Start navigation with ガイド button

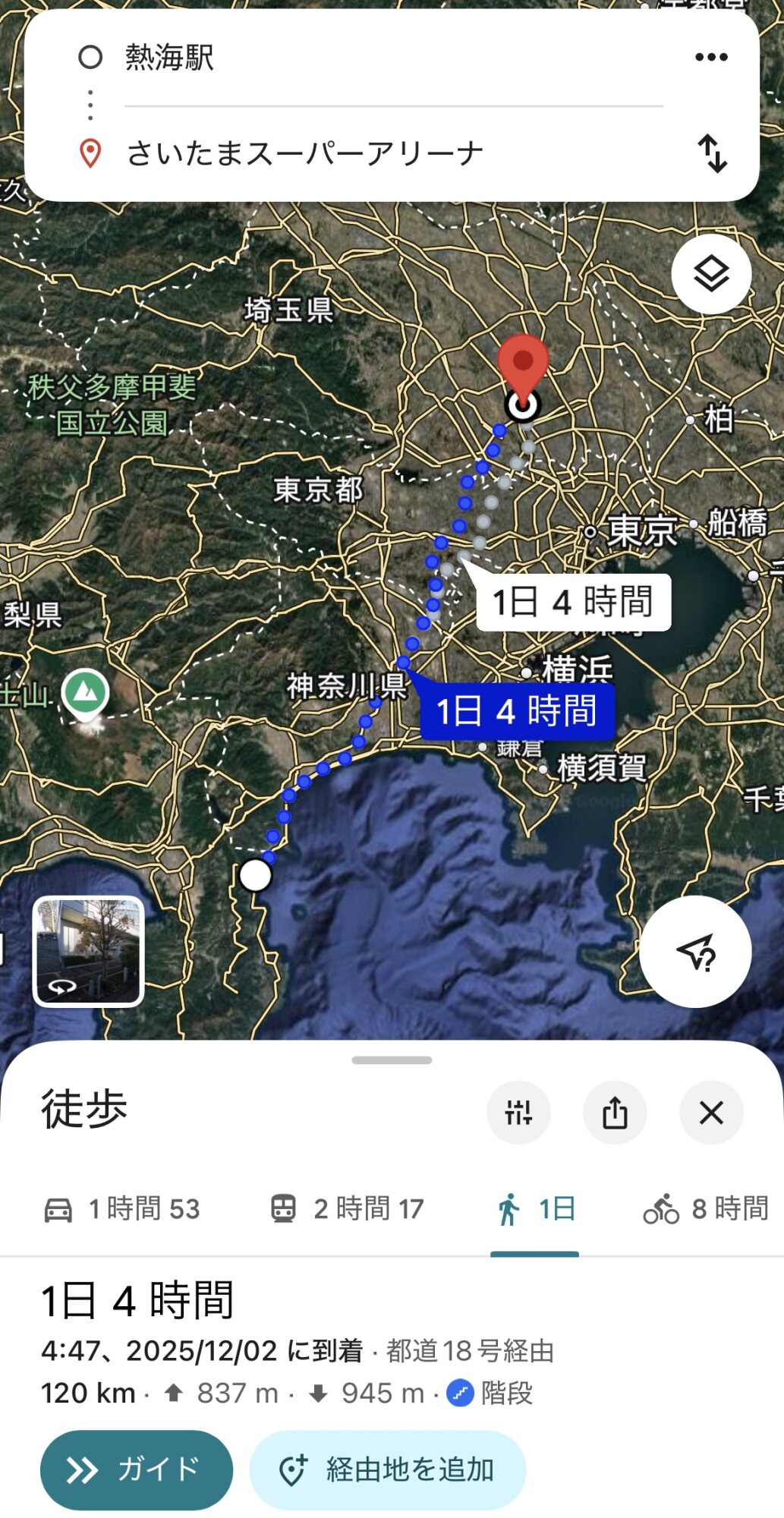(137, 1470)
